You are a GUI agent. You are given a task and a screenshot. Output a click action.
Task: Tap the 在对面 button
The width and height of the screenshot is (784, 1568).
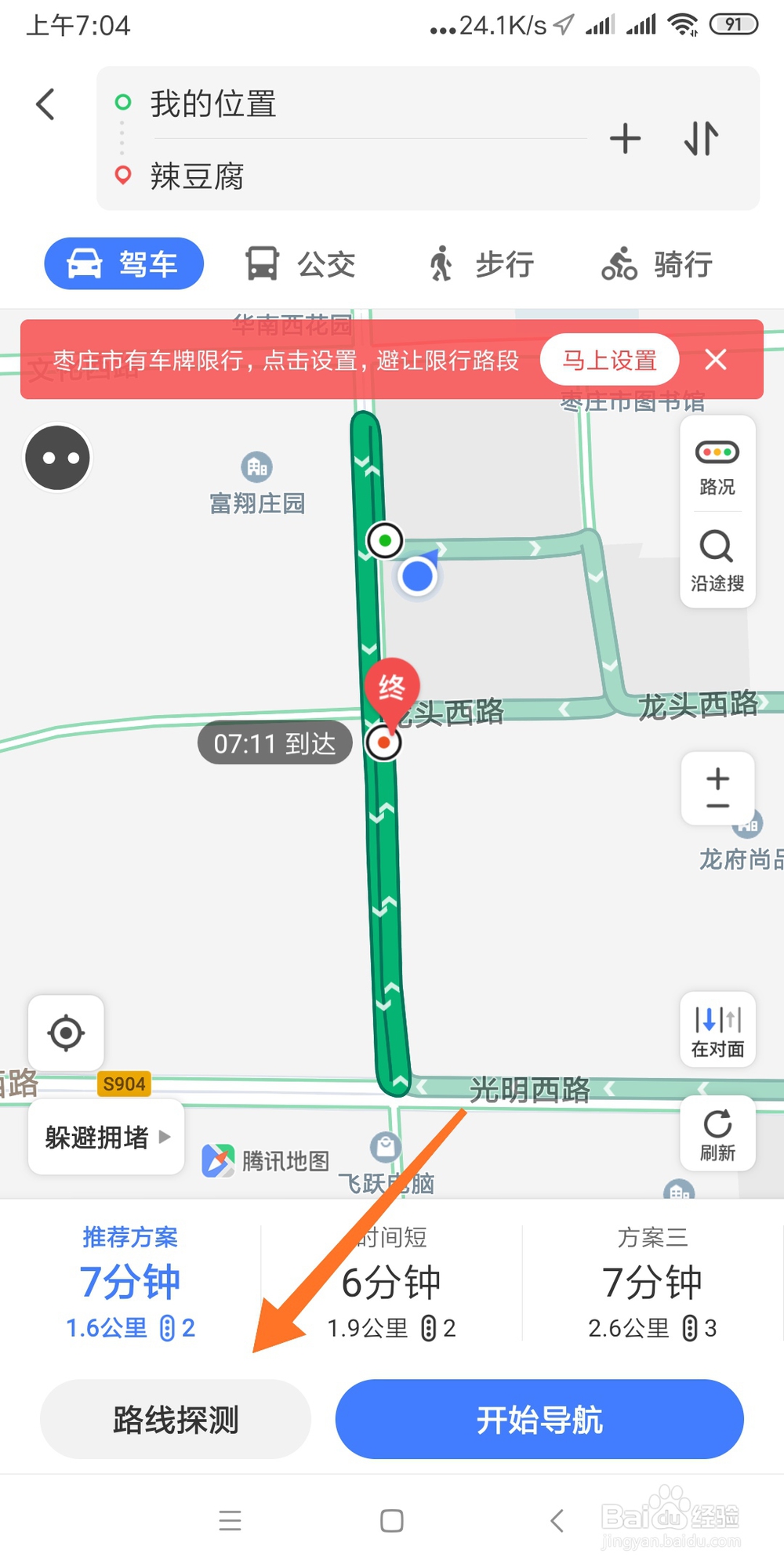718,1030
